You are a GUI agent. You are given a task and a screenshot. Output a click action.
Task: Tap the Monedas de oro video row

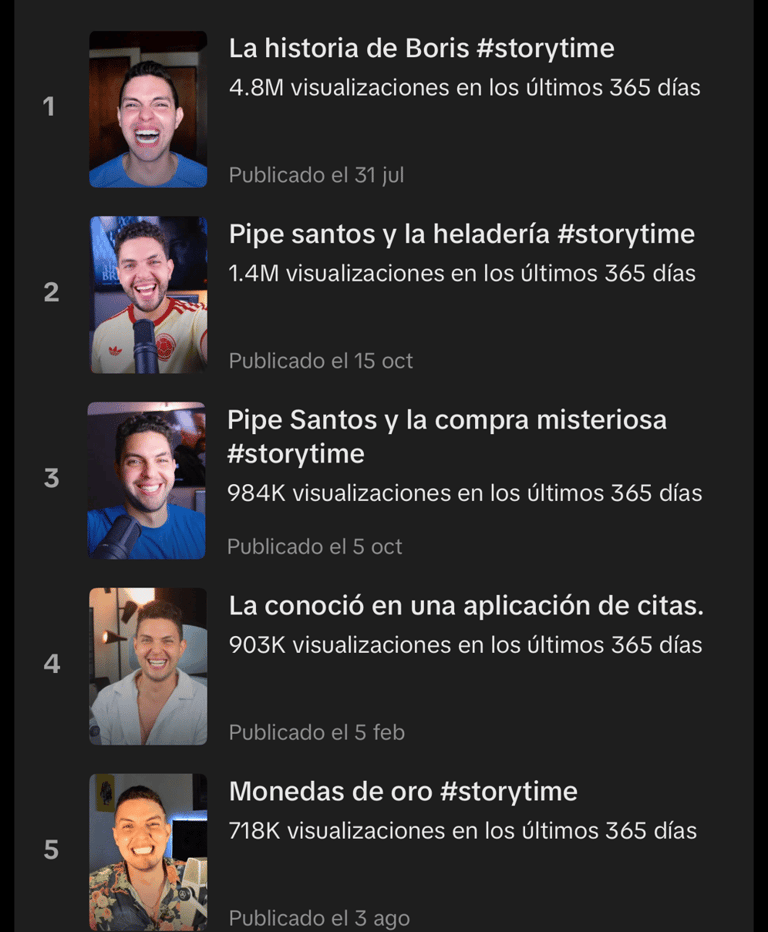pos(403,792)
